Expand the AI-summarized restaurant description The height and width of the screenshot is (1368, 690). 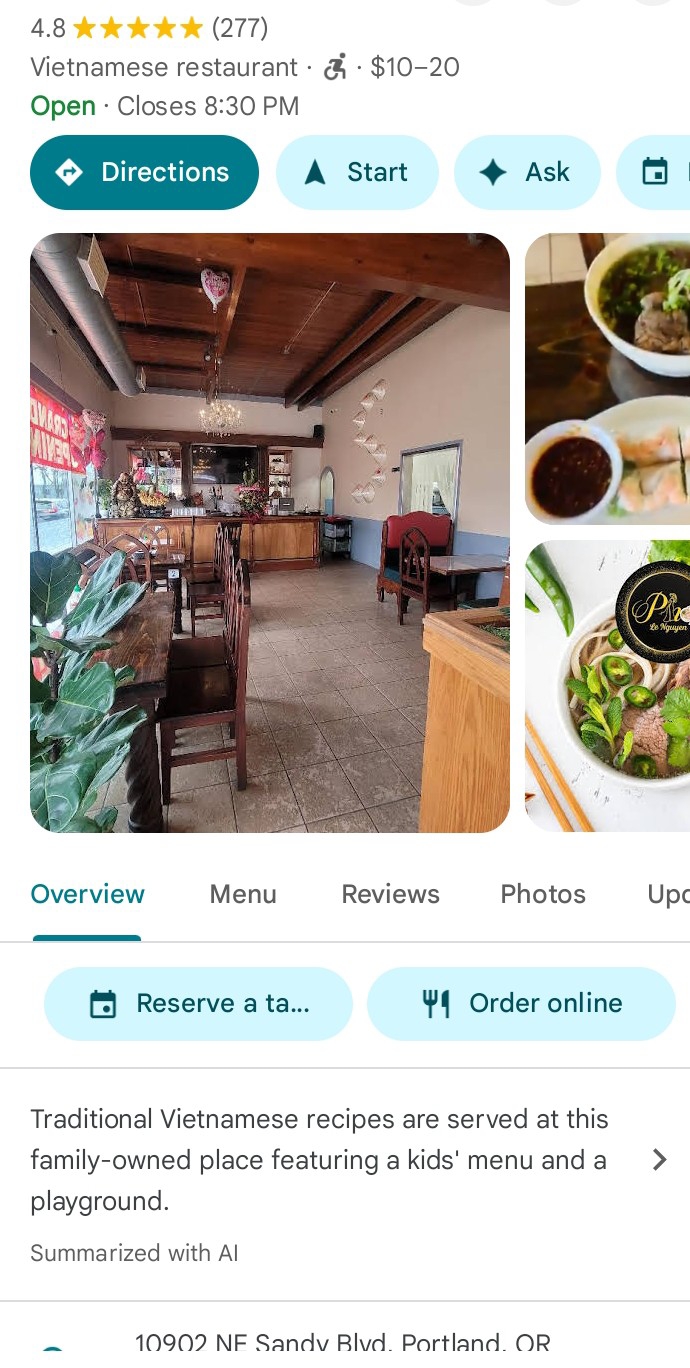click(659, 1160)
